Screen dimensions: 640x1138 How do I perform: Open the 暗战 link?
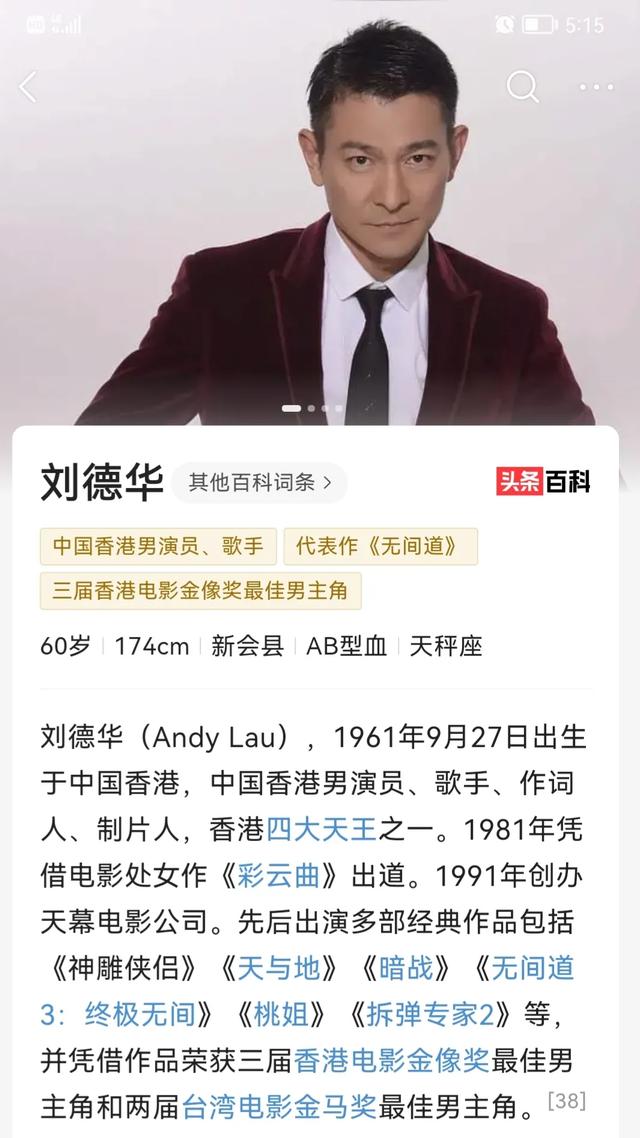(x=406, y=969)
